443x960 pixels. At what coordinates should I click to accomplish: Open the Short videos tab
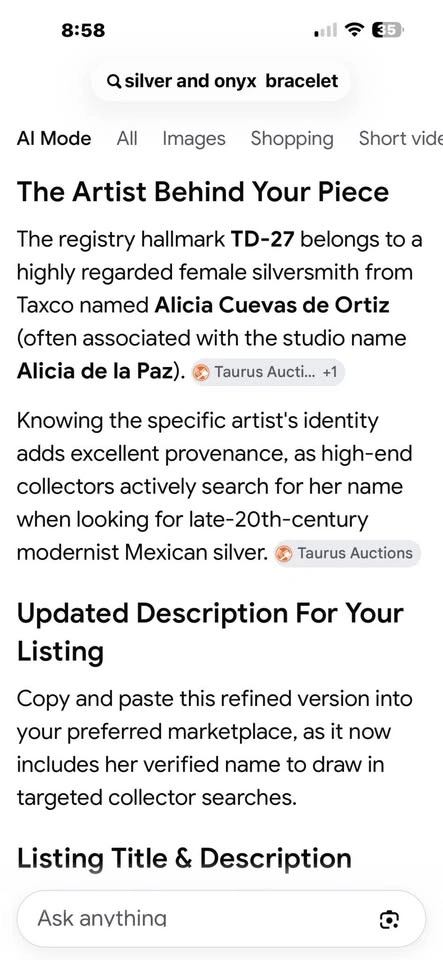(401, 138)
